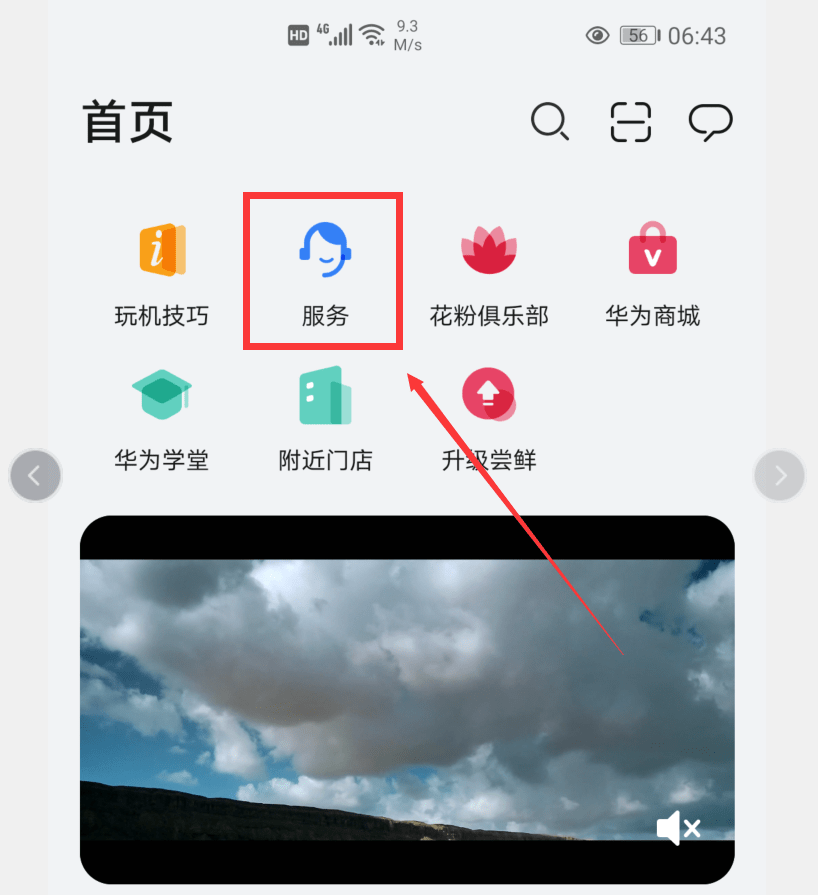Open 华为商城 store shortcut

tap(652, 272)
